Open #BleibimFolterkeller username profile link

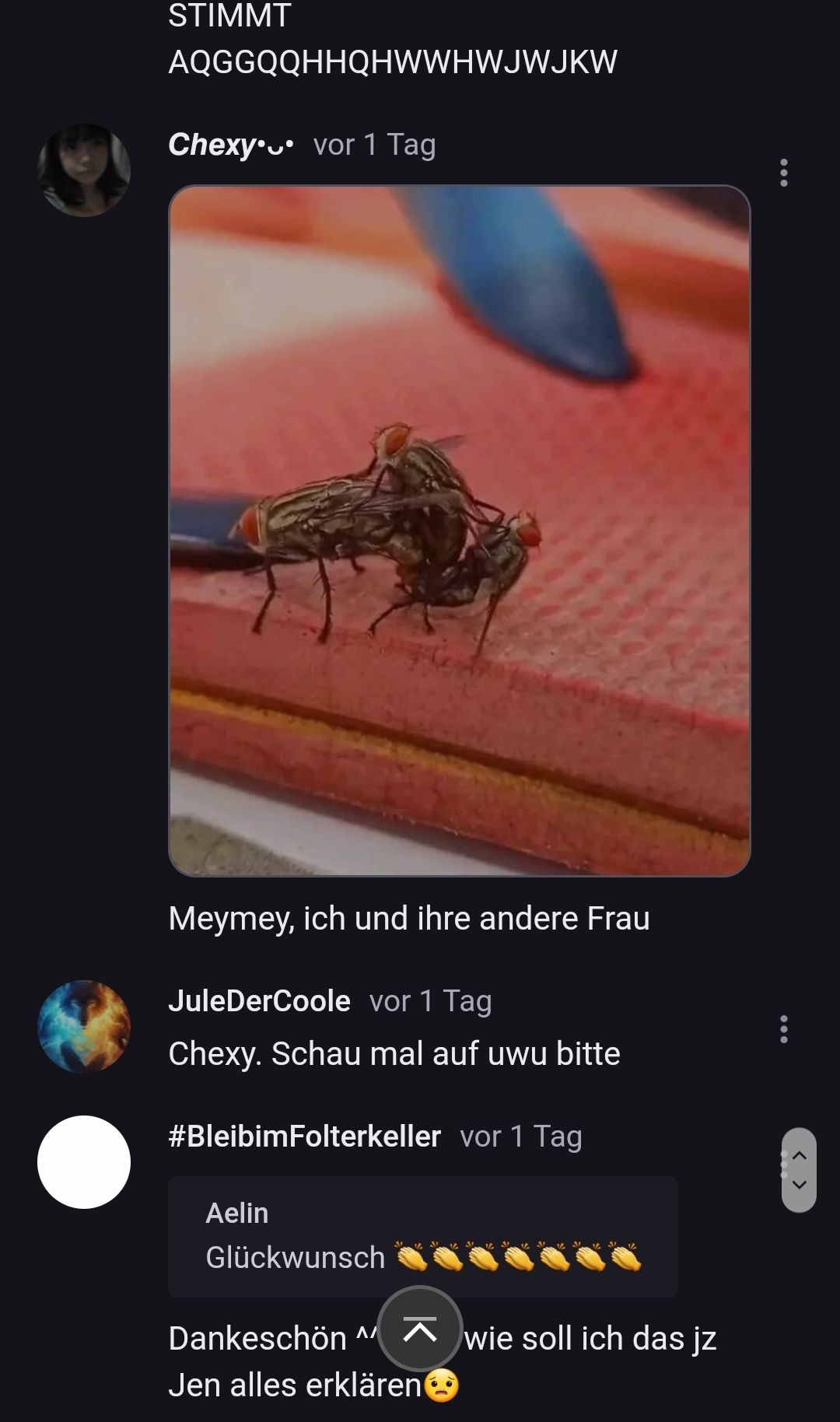click(304, 1137)
